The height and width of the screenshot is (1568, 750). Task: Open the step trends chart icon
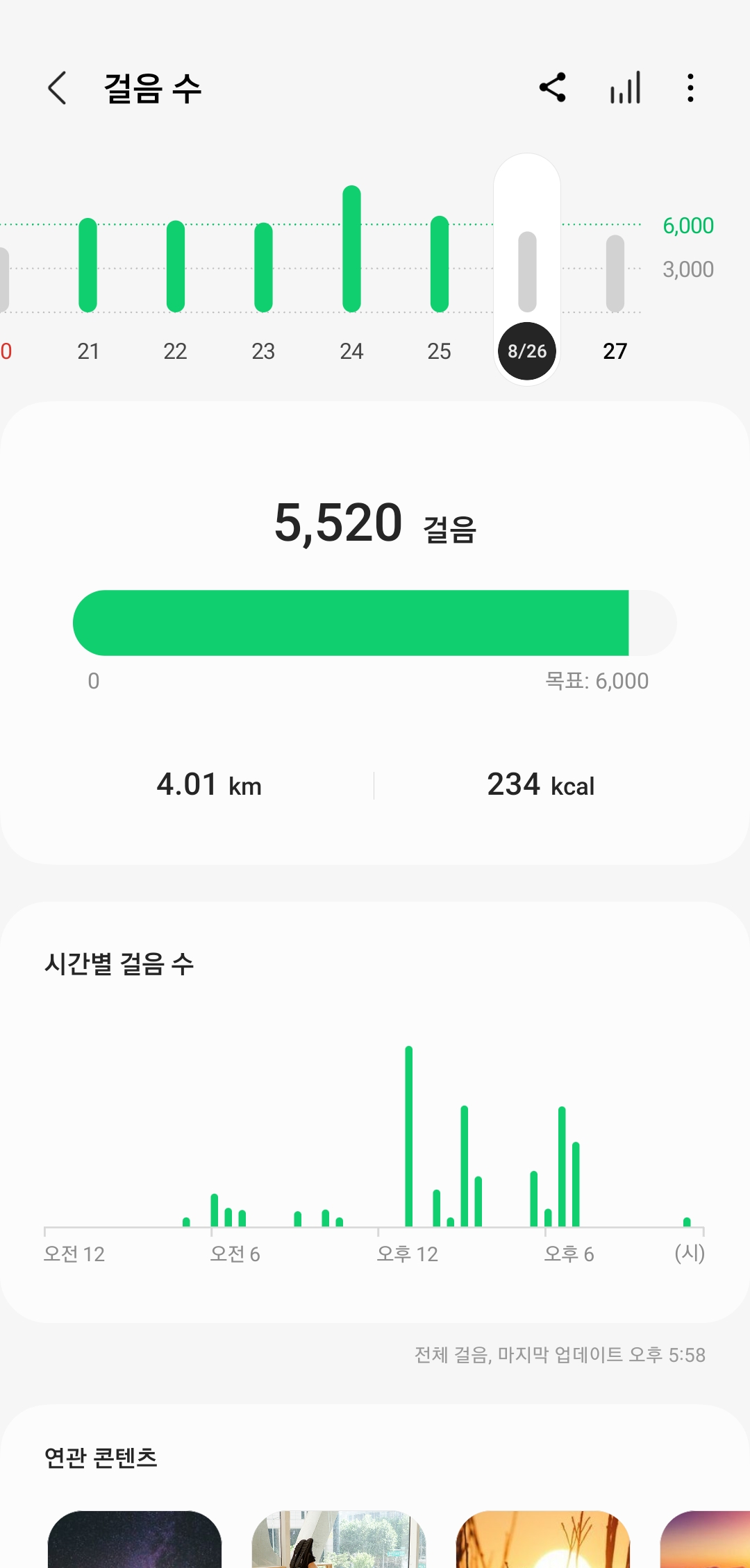tap(625, 88)
